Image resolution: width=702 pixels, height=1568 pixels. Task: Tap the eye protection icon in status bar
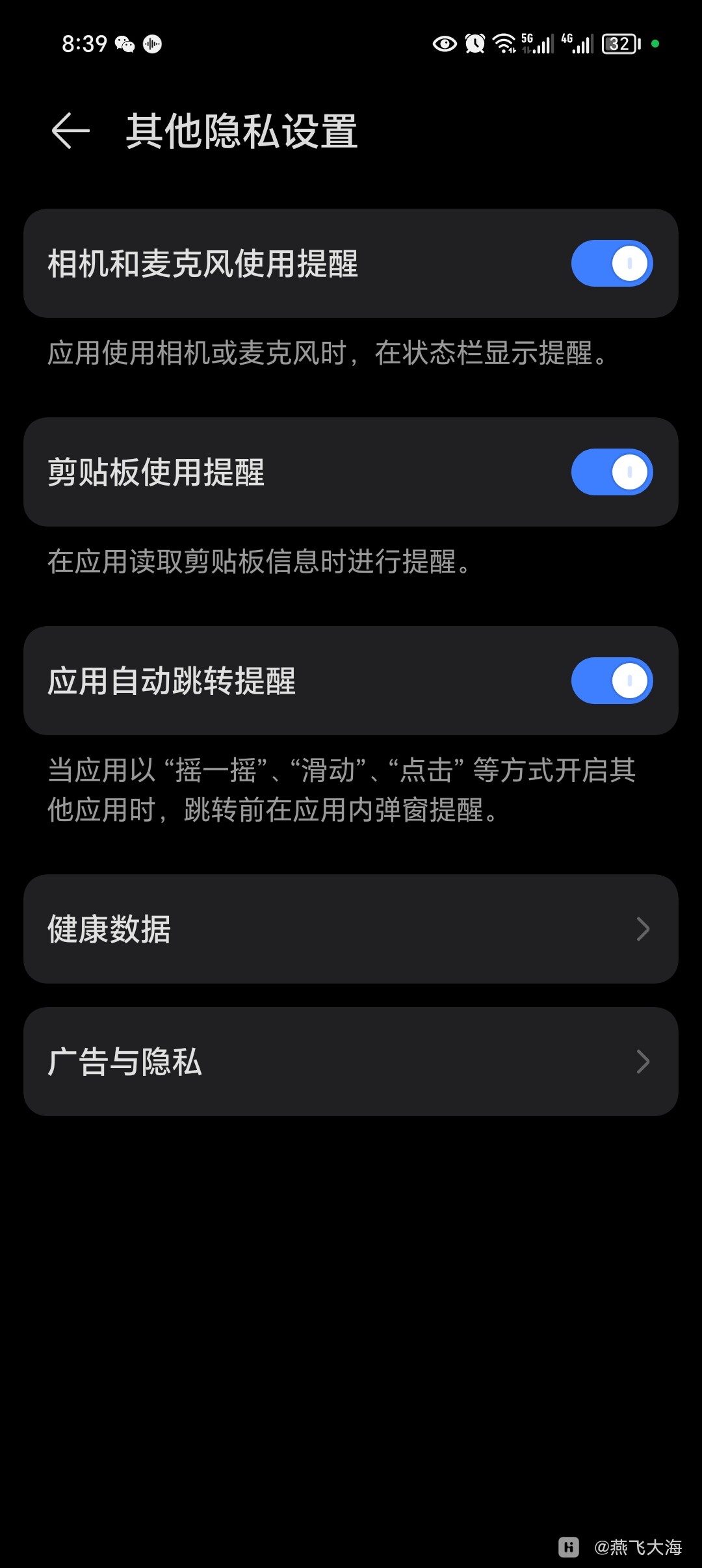click(x=445, y=44)
